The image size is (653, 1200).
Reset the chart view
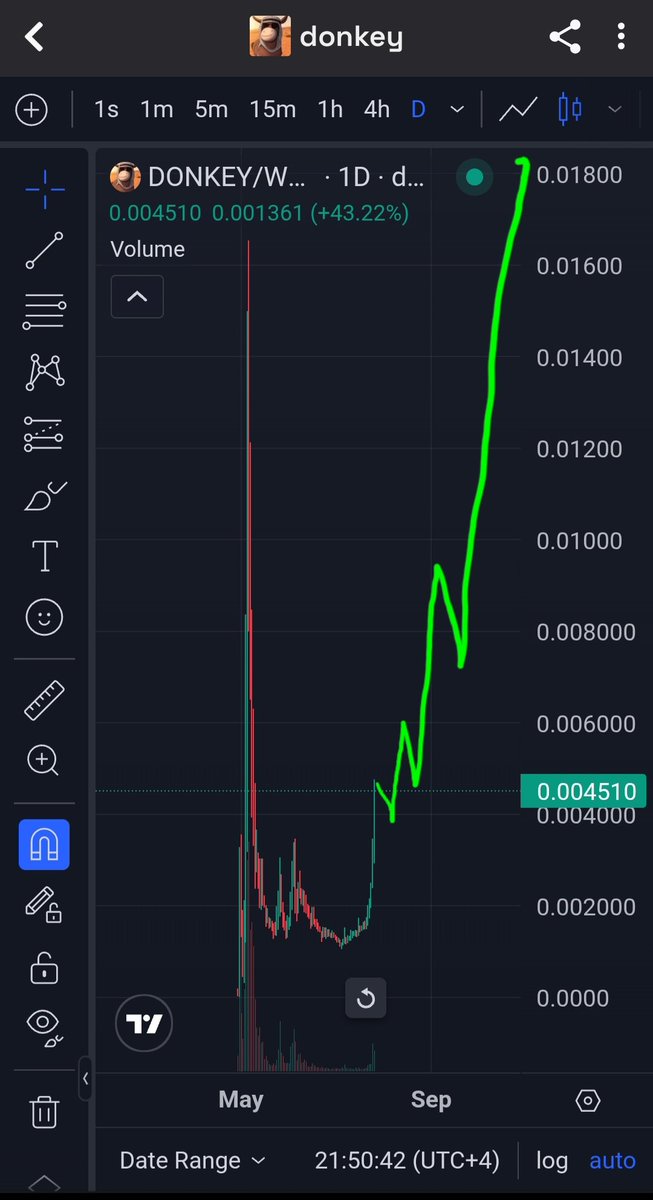pos(366,998)
